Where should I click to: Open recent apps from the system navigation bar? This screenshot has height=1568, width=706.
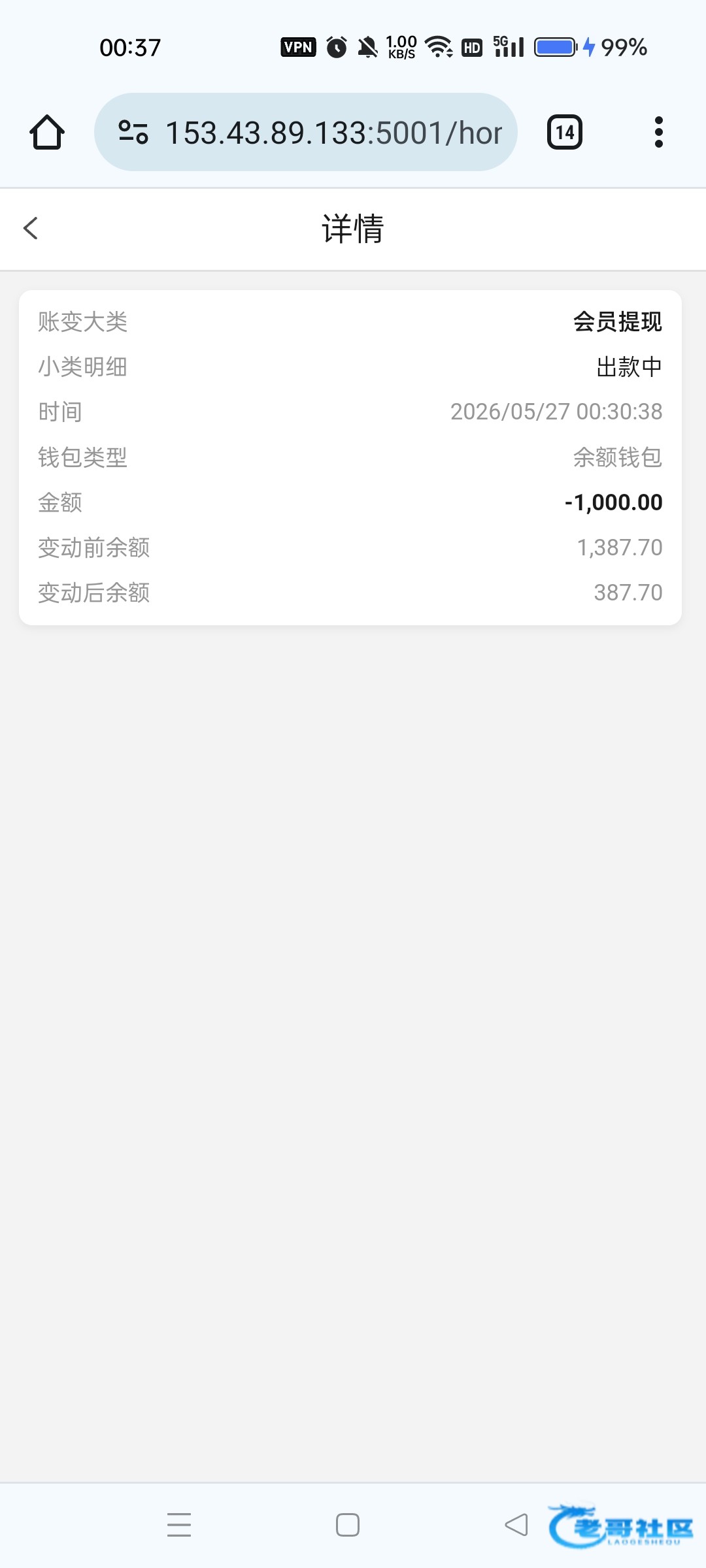coord(179,1525)
